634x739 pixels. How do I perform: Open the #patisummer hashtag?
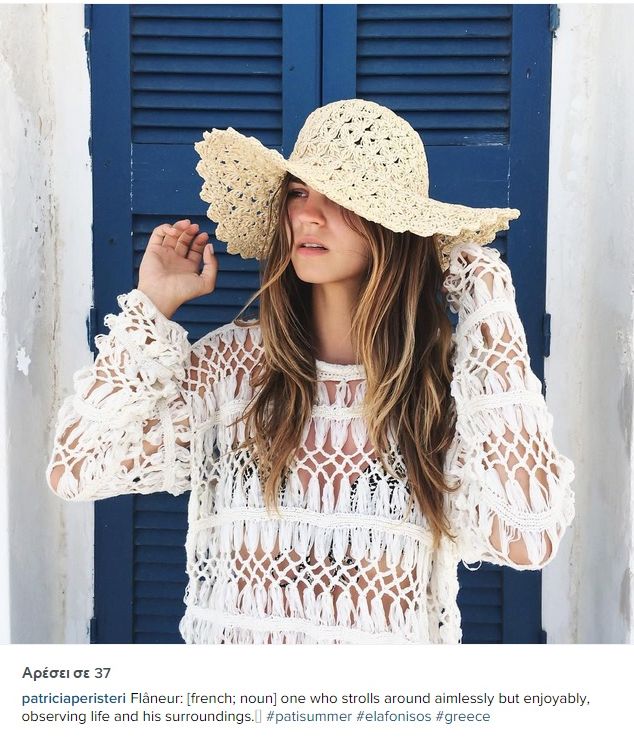(x=308, y=717)
